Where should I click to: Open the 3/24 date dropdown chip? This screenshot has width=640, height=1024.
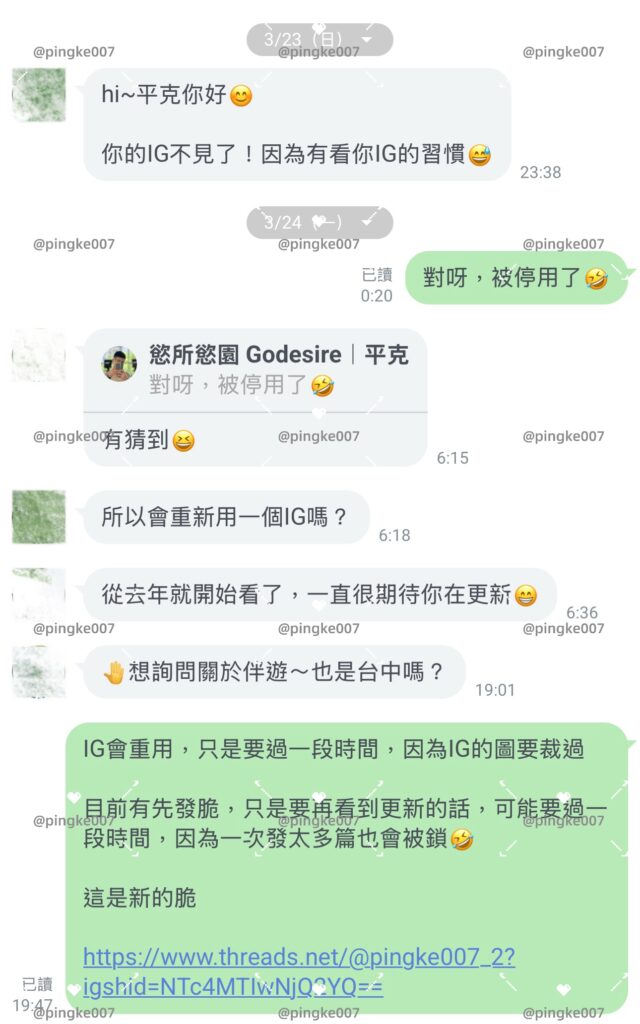319,222
